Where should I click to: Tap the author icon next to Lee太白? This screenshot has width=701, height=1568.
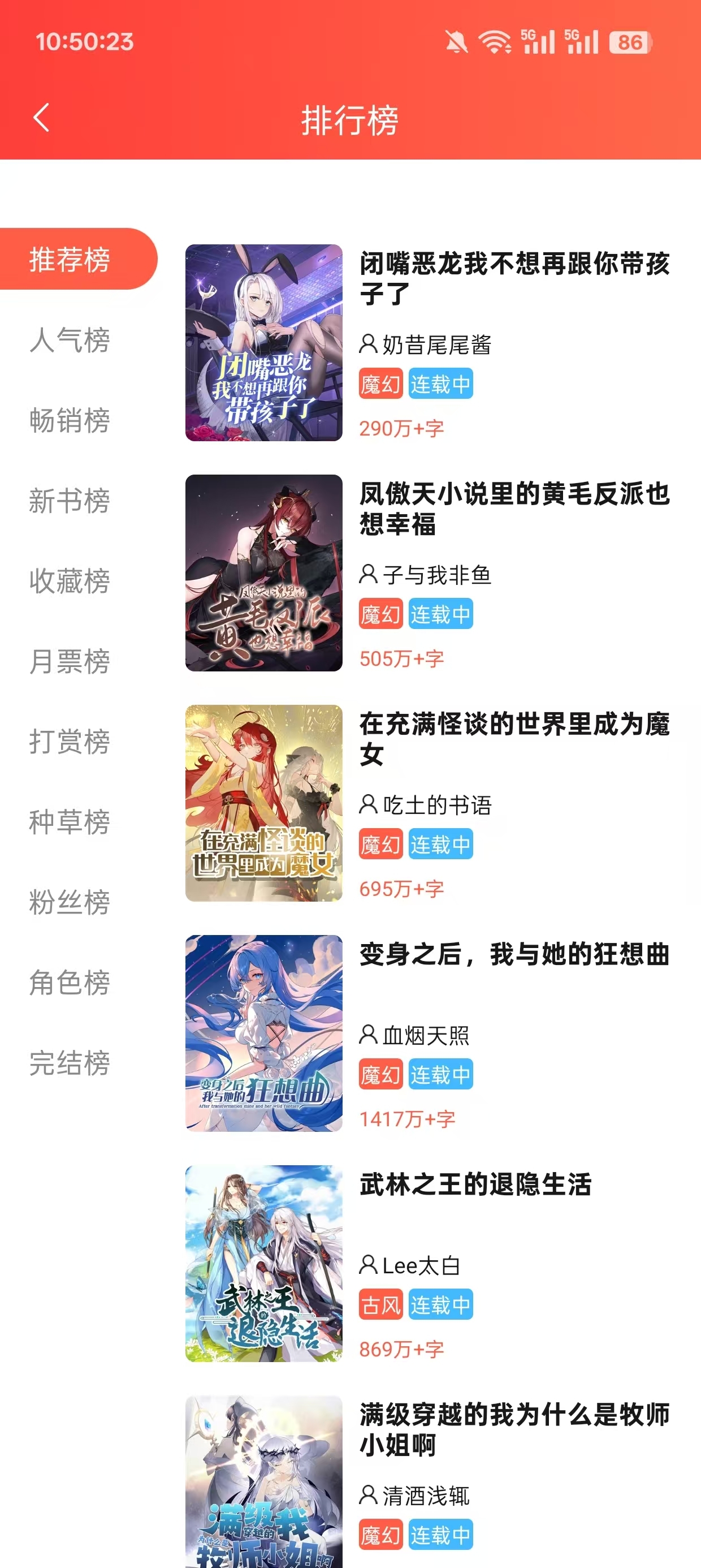point(367,1265)
